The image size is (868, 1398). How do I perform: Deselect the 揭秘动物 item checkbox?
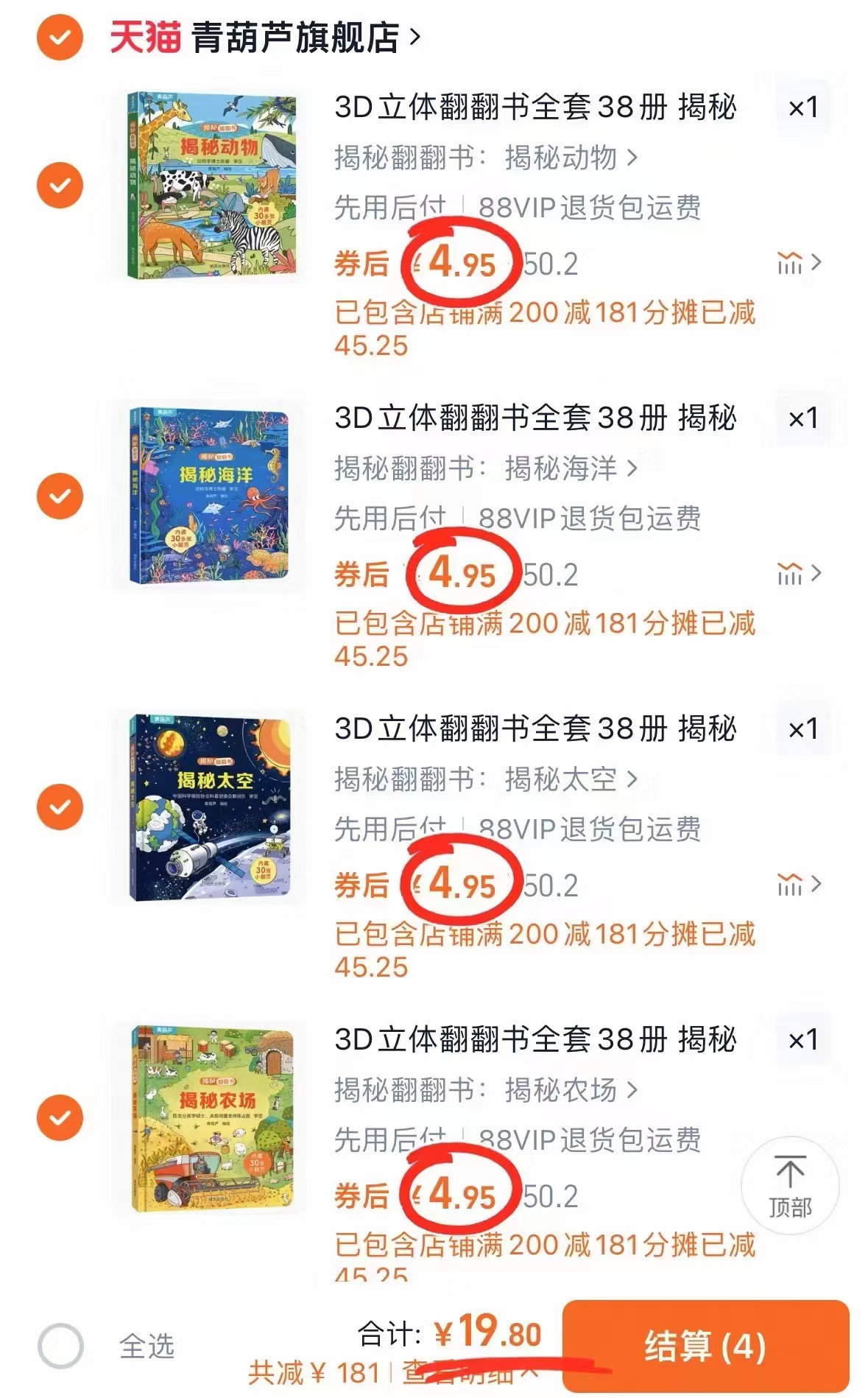(x=59, y=183)
